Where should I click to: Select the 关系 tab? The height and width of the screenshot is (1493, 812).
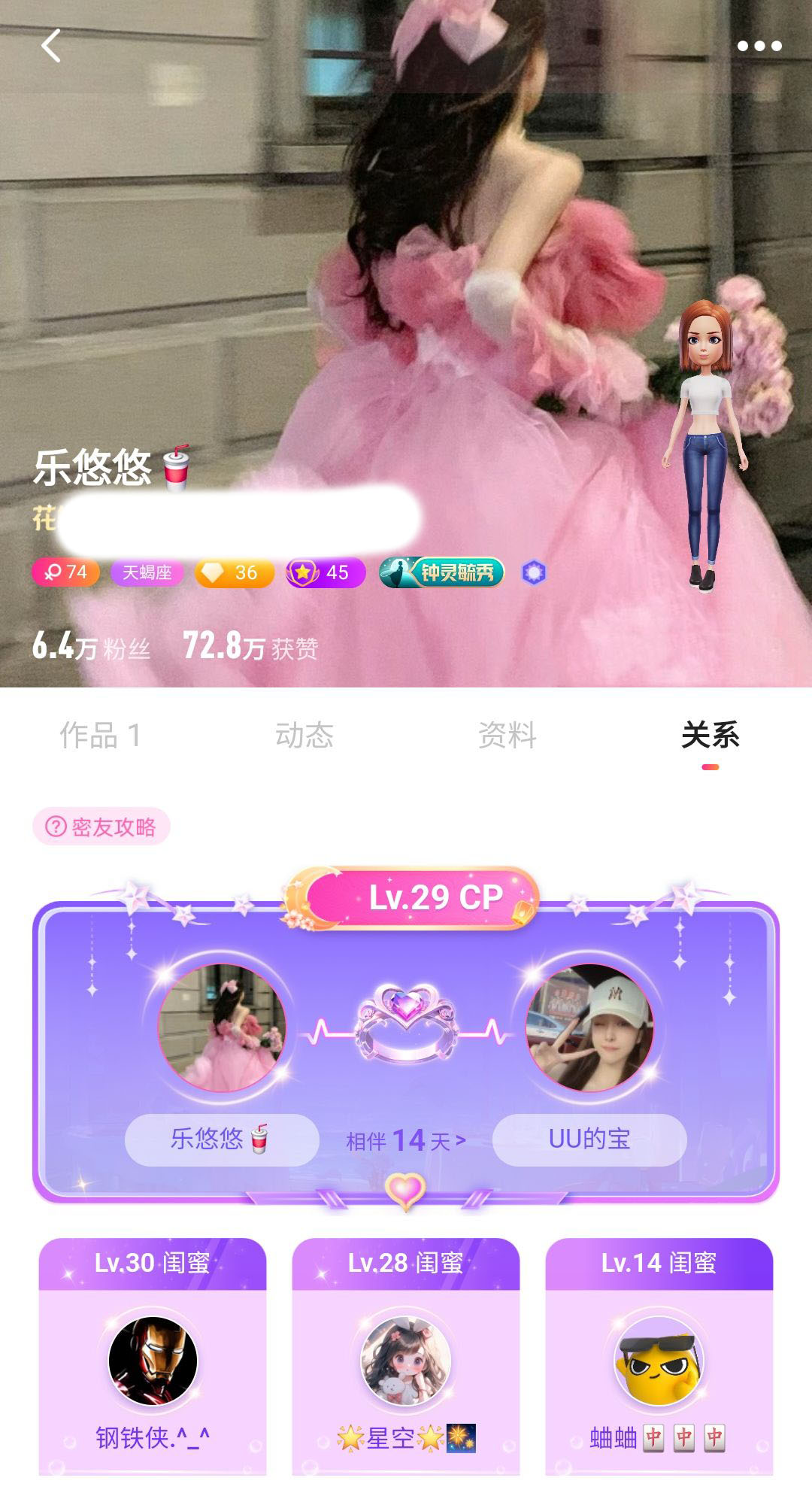(x=710, y=735)
